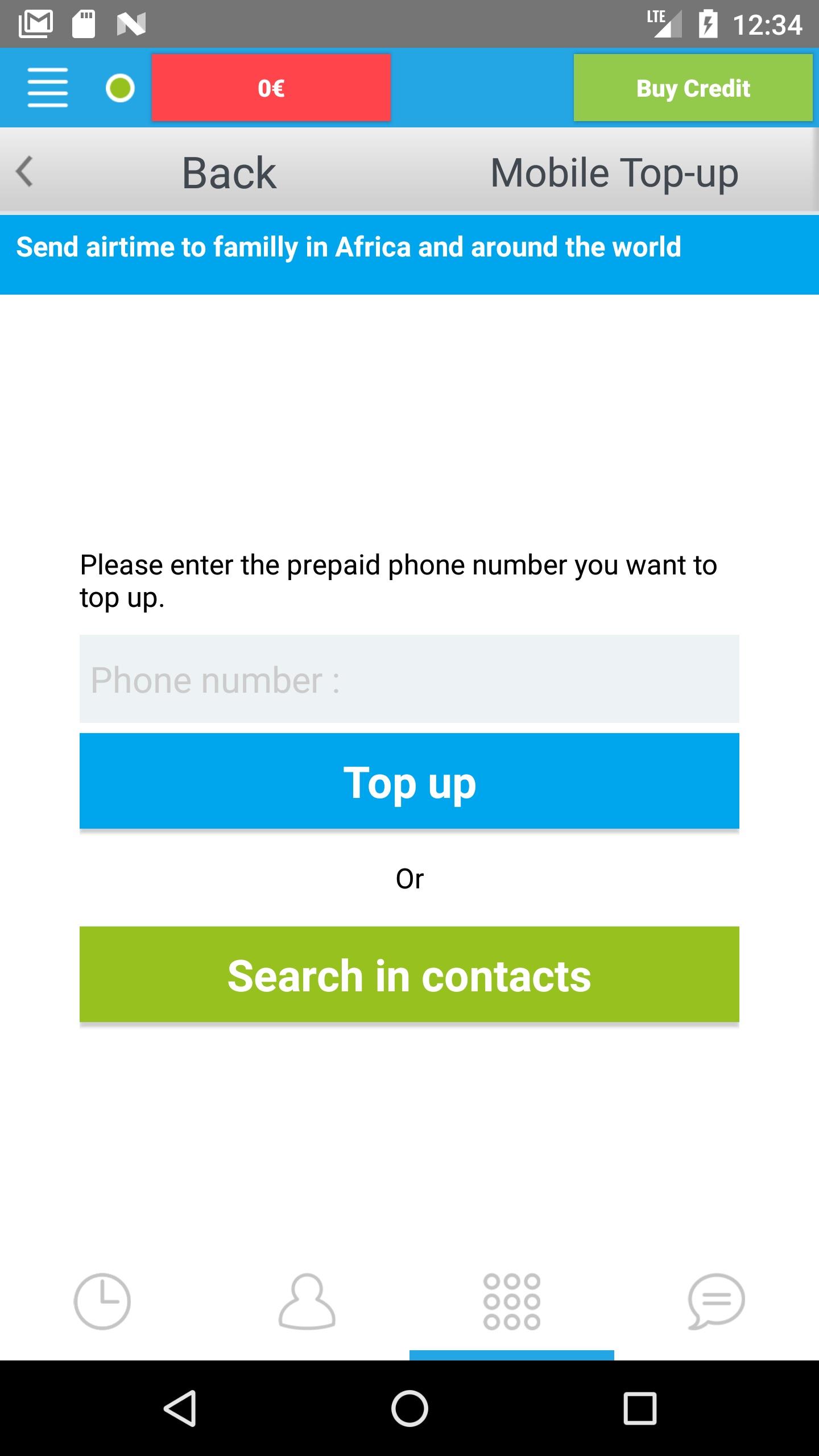
Task: Go back using the Back header arrow
Action: point(25,172)
